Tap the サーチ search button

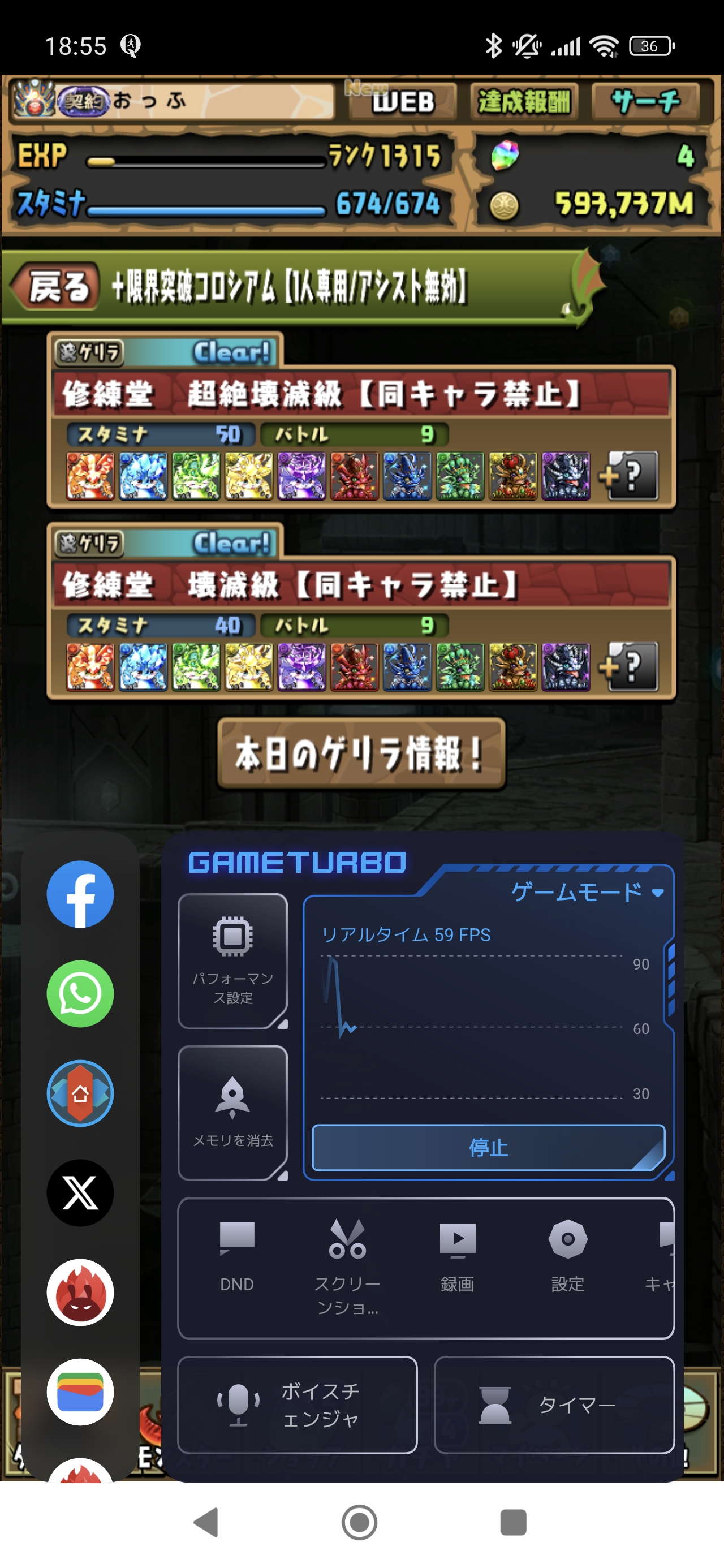pyautogui.click(x=645, y=101)
